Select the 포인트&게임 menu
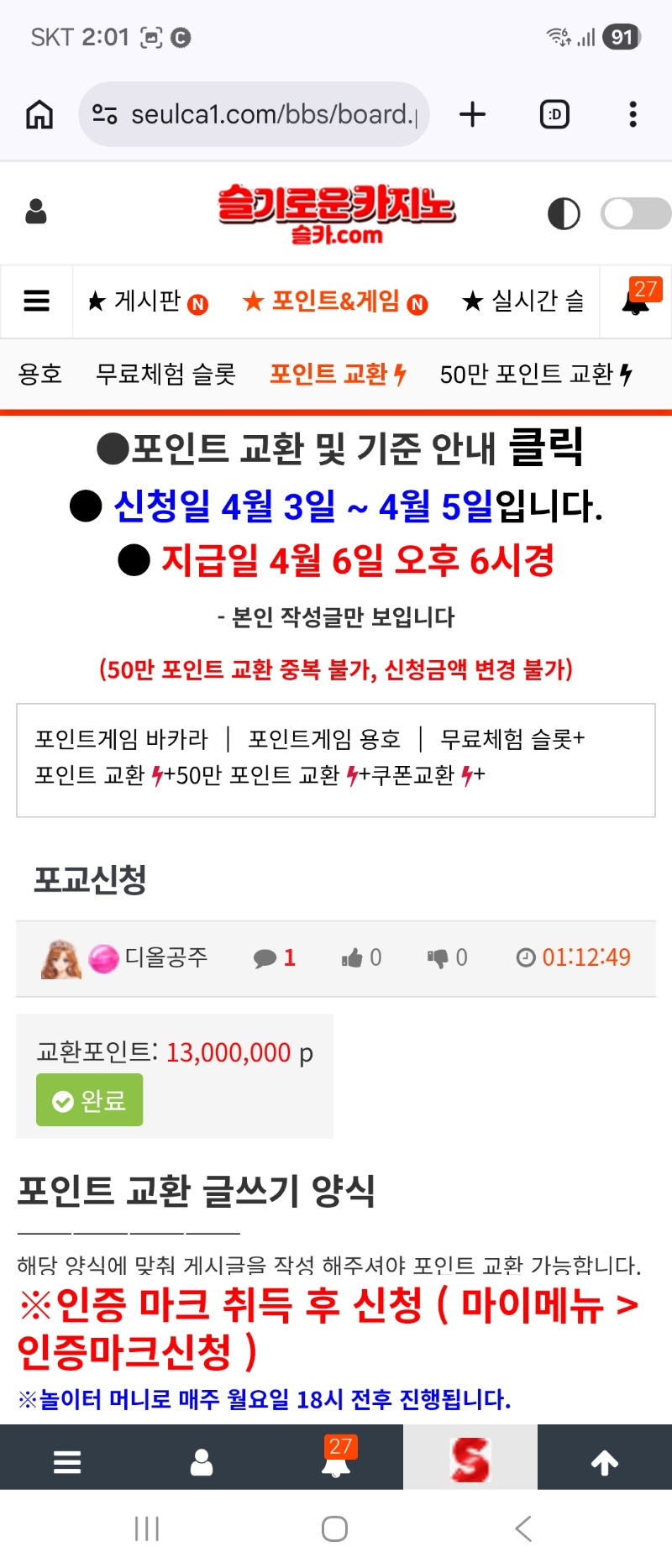 tap(334, 301)
